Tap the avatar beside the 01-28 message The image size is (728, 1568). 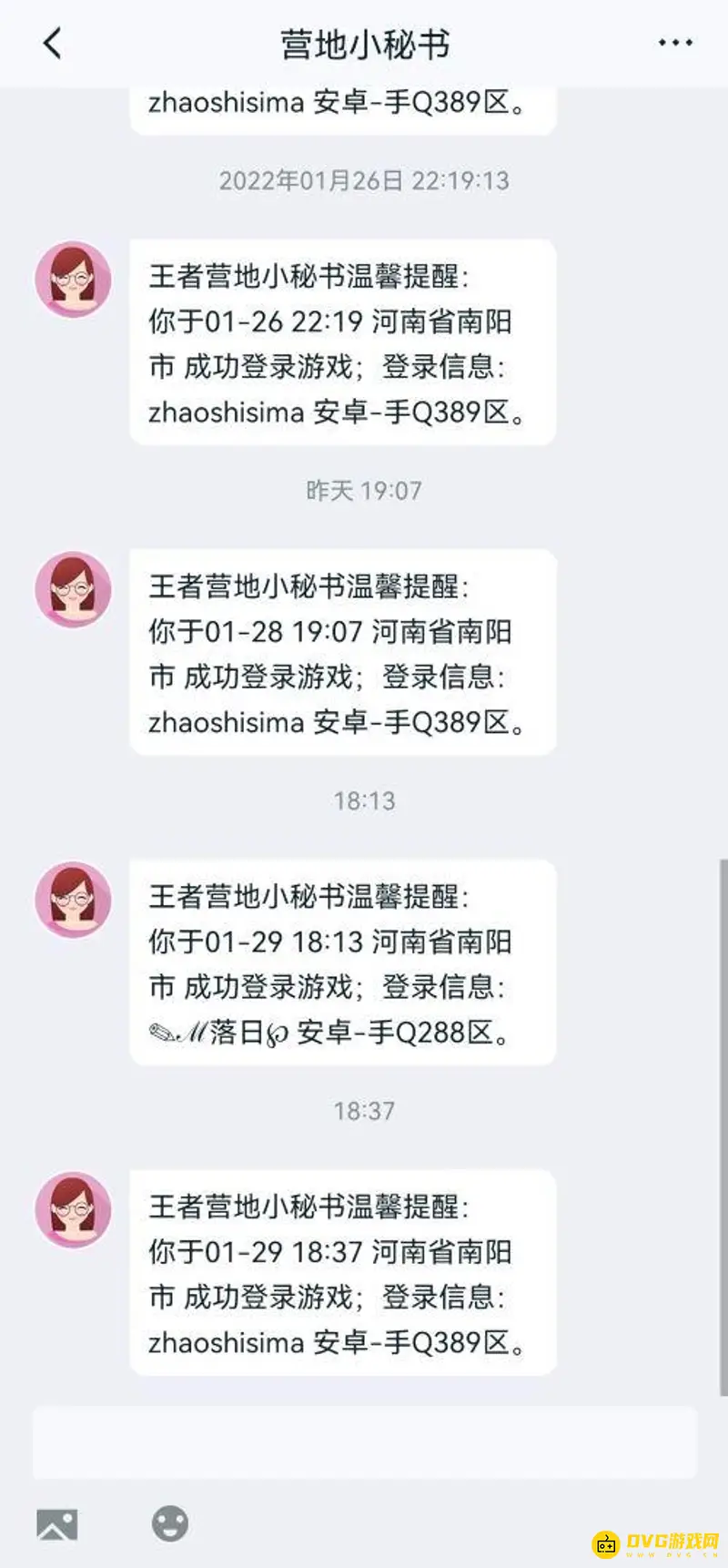[x=73, y=589]
